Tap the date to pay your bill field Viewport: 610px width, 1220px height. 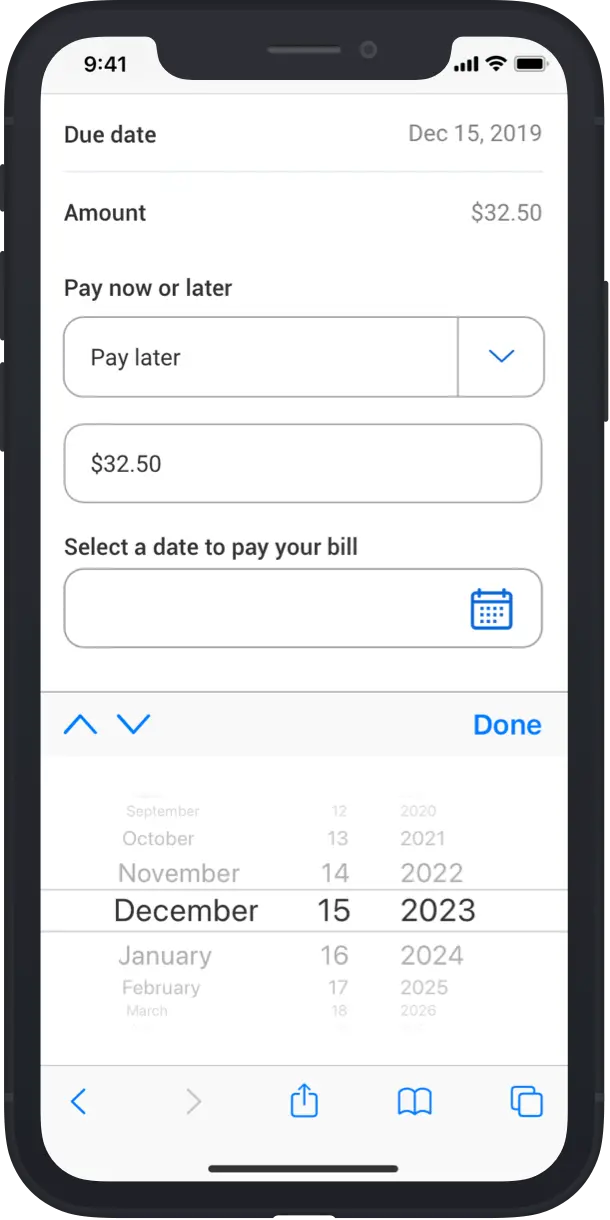coord(303,608)
